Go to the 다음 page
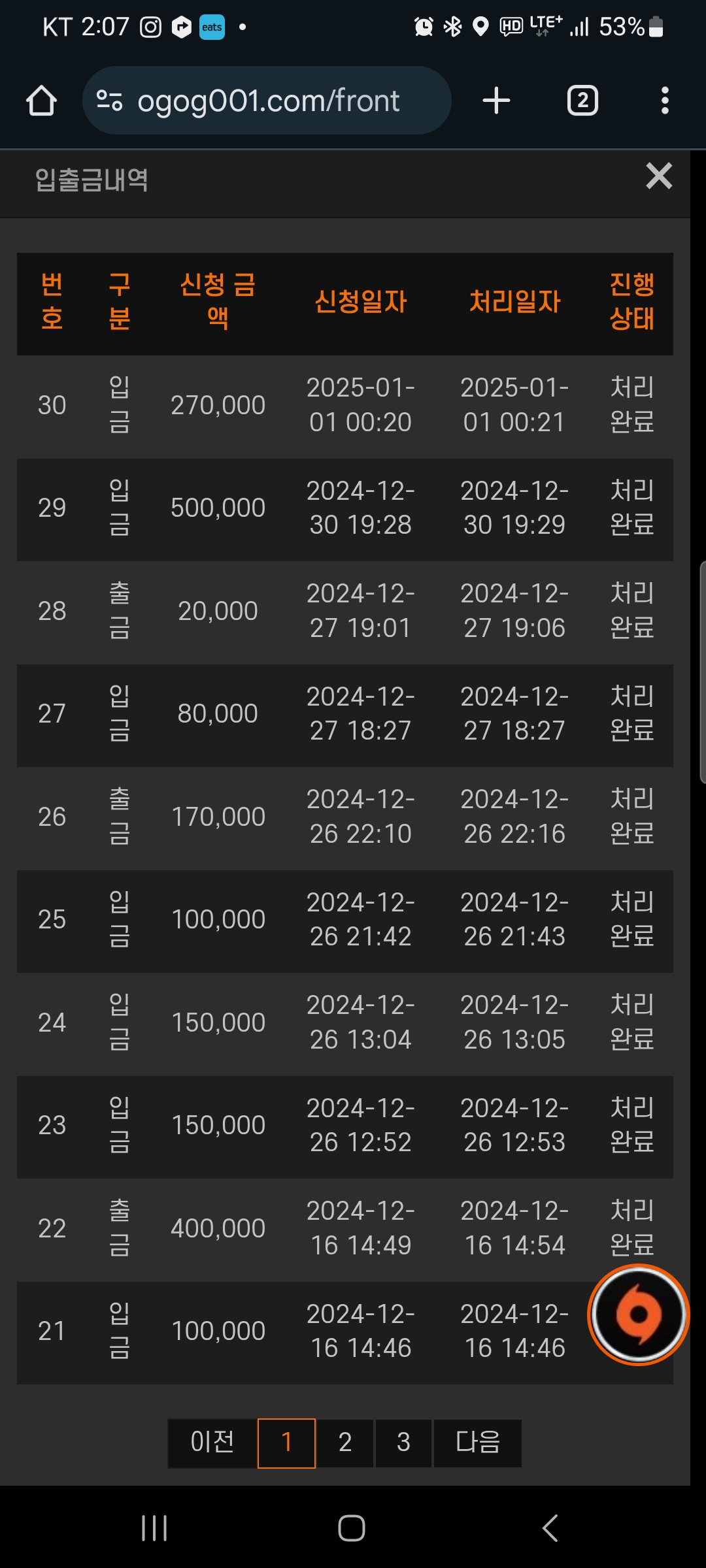Viewport: 706px width, 1568px height. 478,1443
